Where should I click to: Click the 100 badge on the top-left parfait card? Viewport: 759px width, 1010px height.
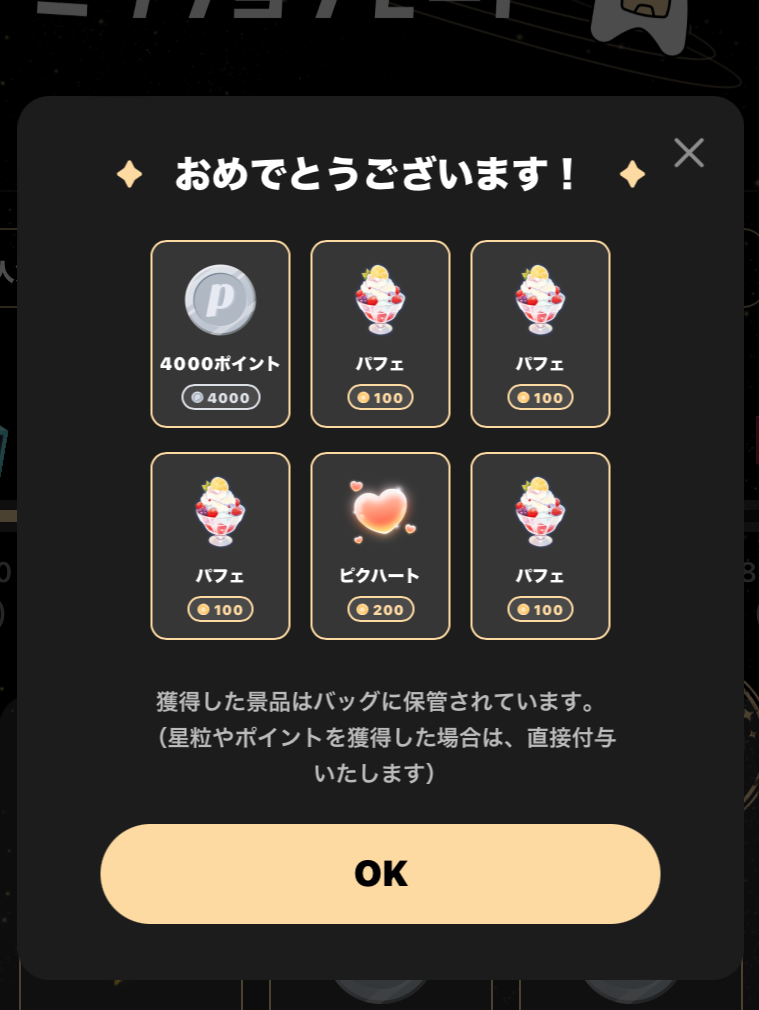[380, 397]
